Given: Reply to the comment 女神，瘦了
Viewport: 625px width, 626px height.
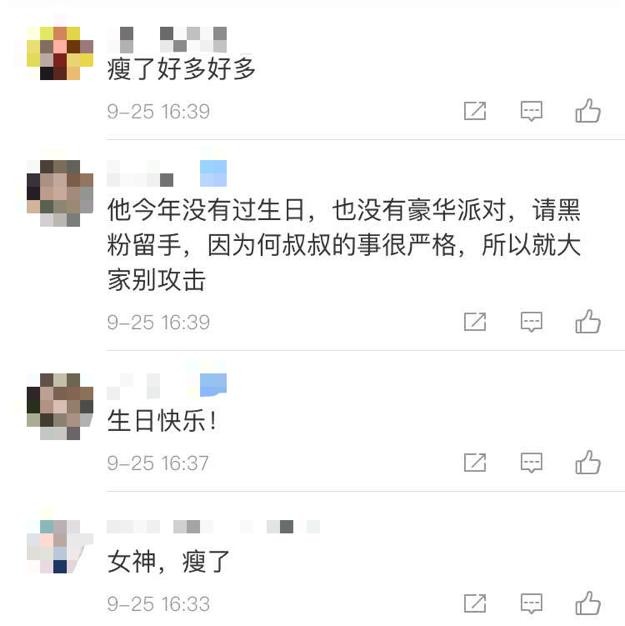Looking at the screenshot, I should point(532,604).
